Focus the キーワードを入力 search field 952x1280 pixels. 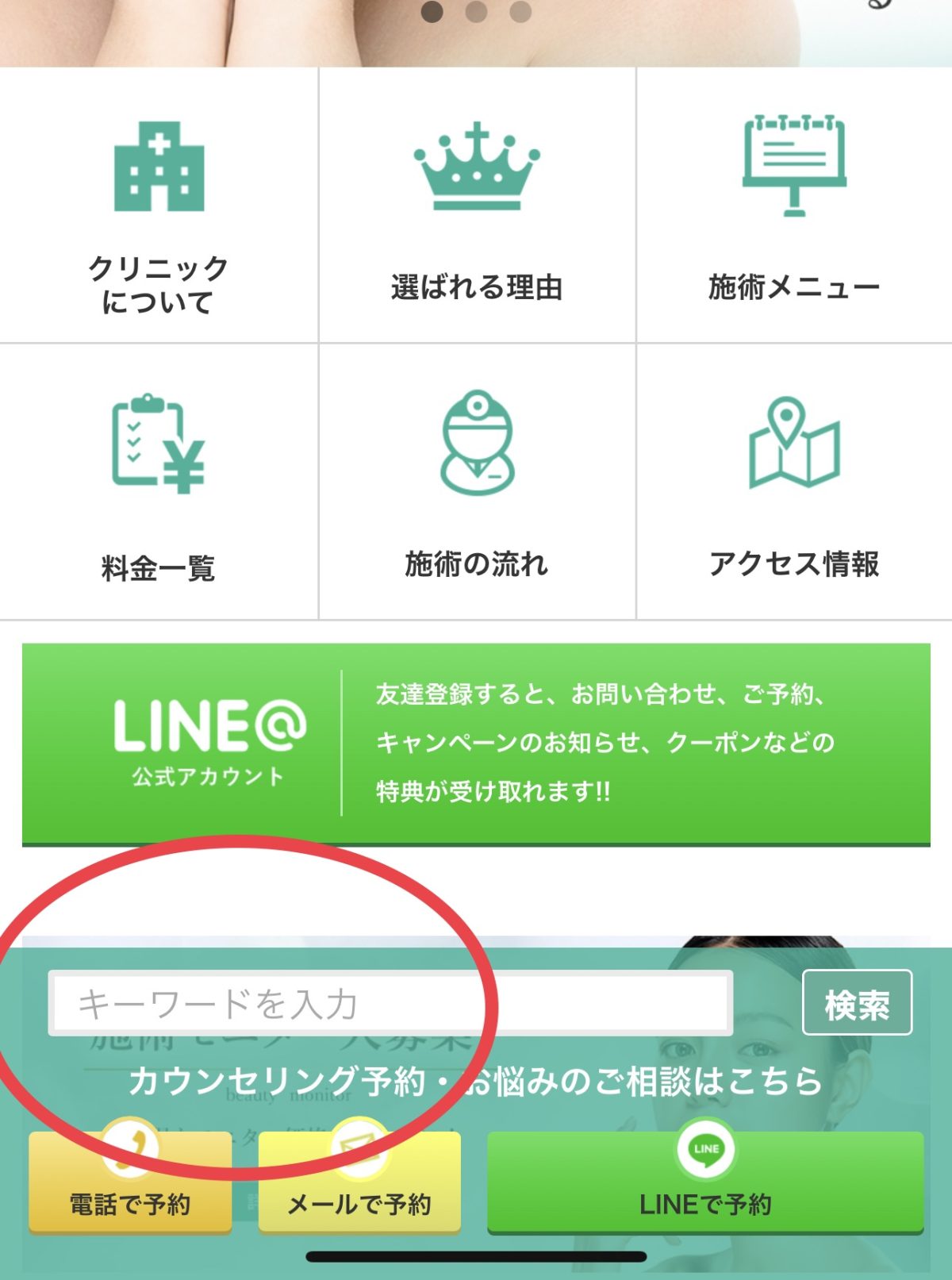tap(390, 1003)
